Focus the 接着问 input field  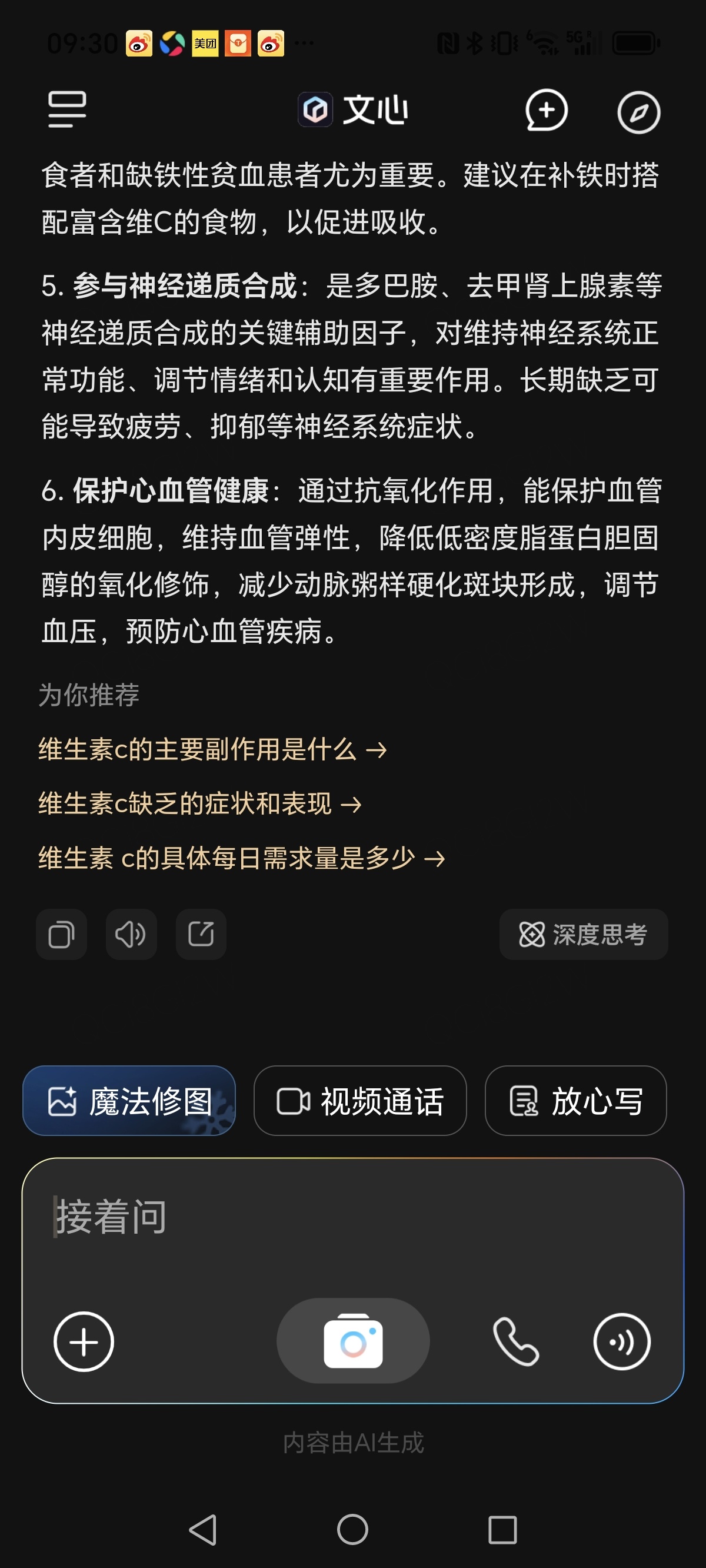(353, 1217)
